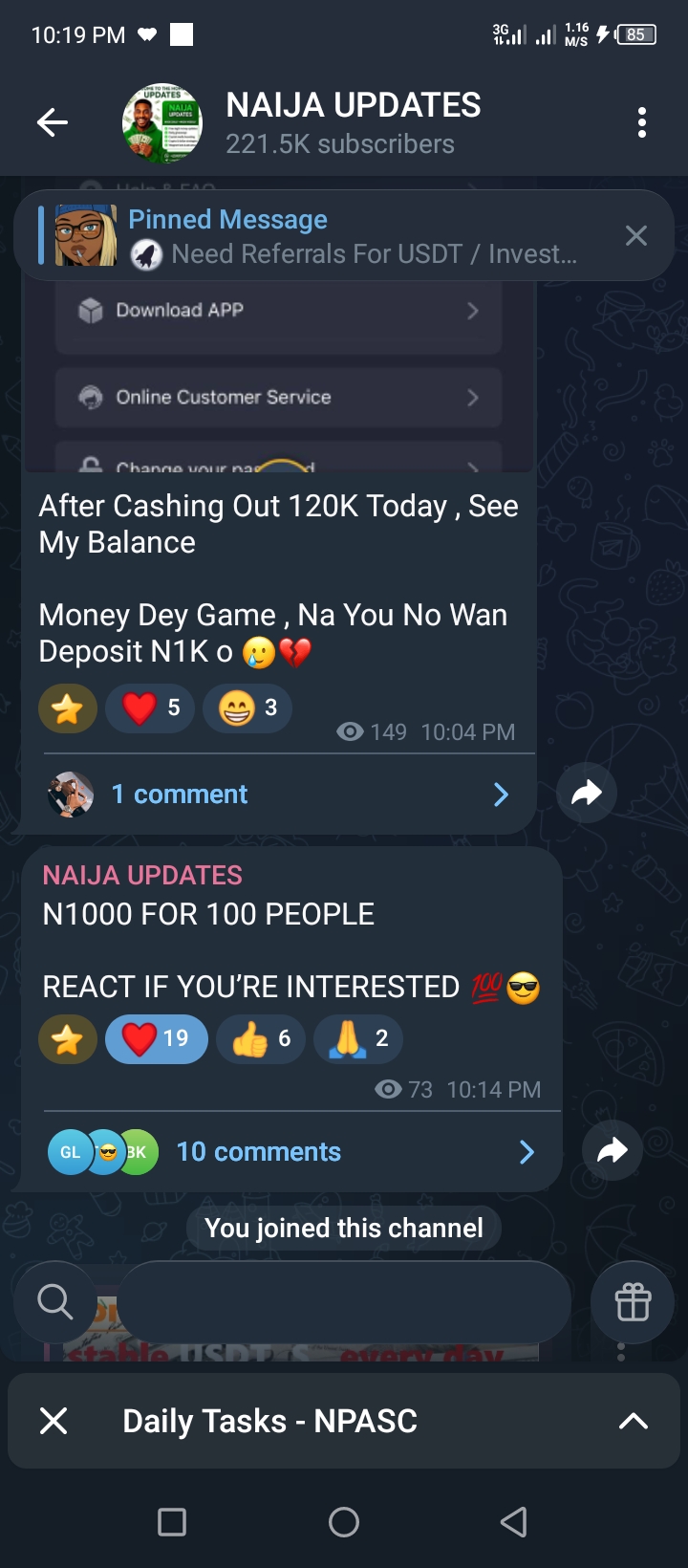This screenshot has width=688, height=1568.
Task: Share the 120K cashout post
Action: click(x=586, y=793)
